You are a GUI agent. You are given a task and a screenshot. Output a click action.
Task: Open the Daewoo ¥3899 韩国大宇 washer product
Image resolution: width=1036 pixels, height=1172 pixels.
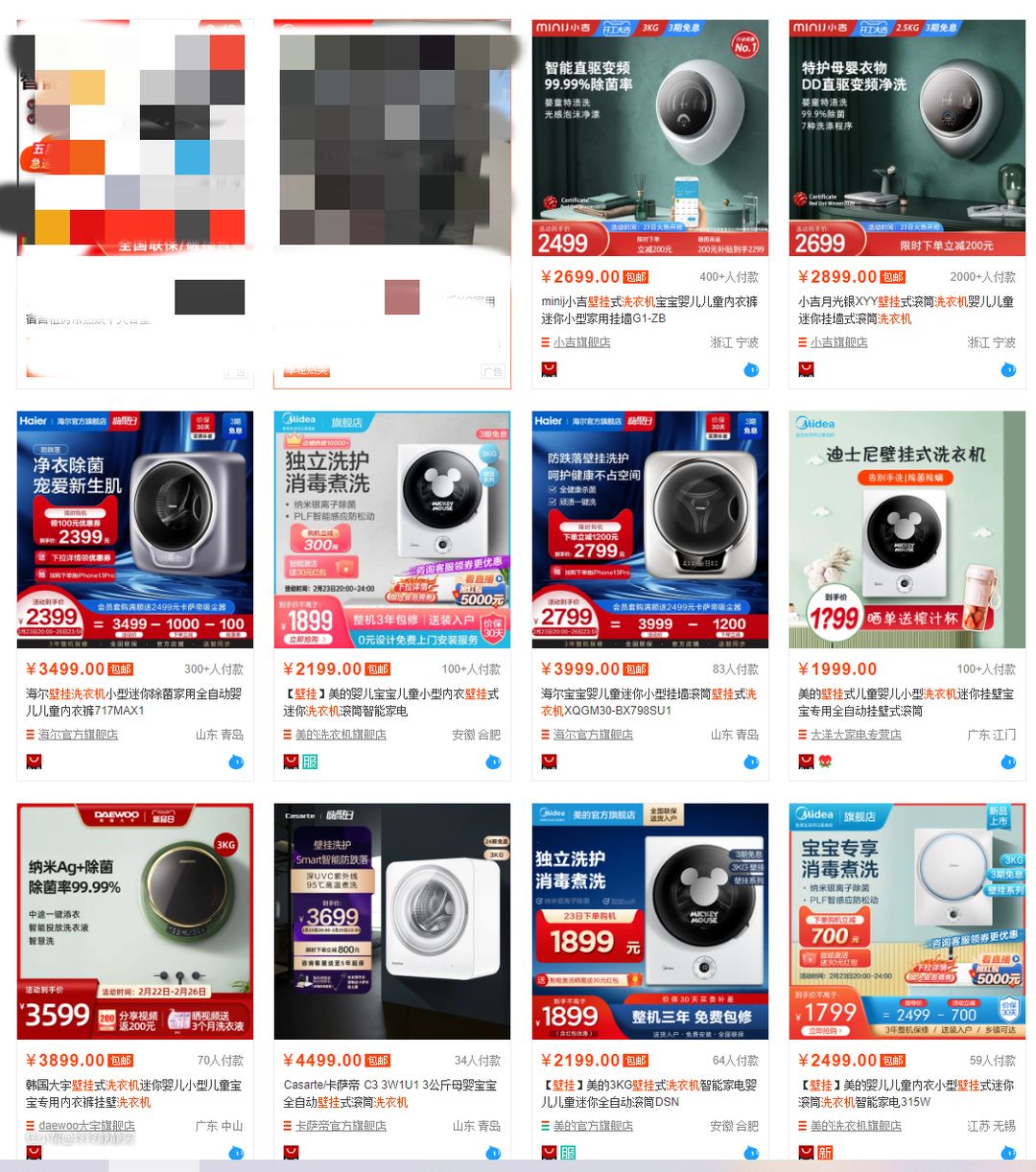134,921
